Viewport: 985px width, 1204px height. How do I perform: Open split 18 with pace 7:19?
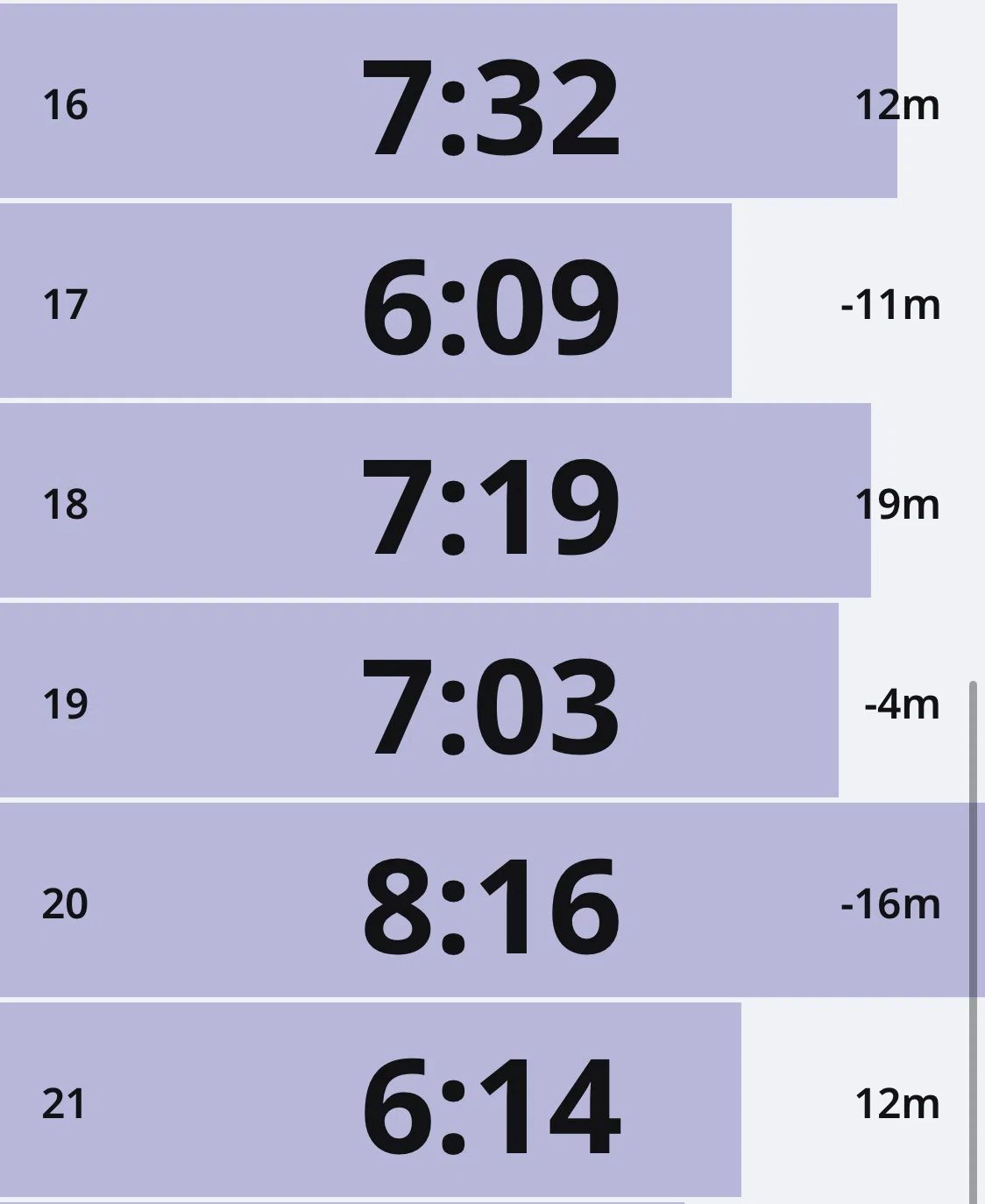492,500
